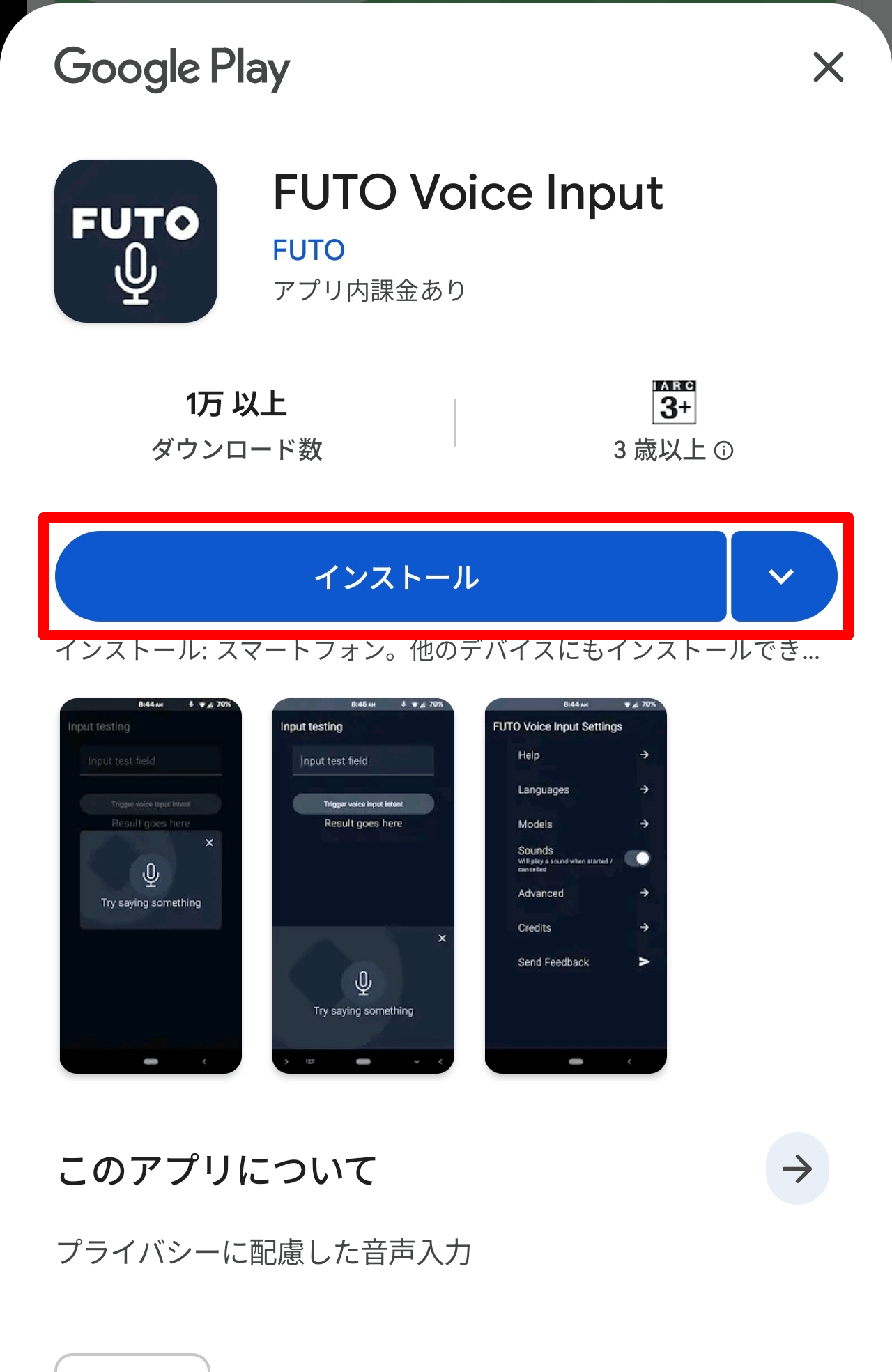Open the FUTO developer page link
This screenshot has width=892, height=1372.
tap(309, 250)
